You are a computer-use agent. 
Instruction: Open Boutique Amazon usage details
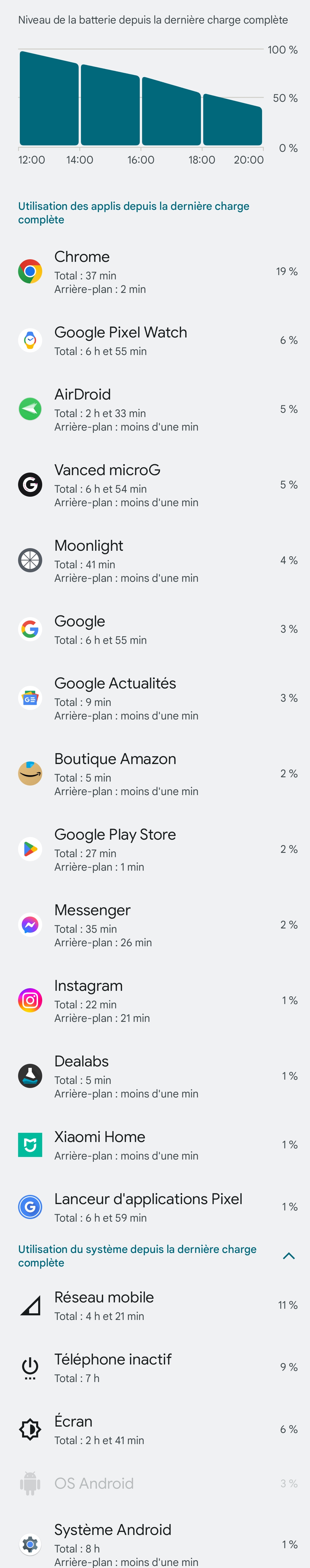point(155,774)
